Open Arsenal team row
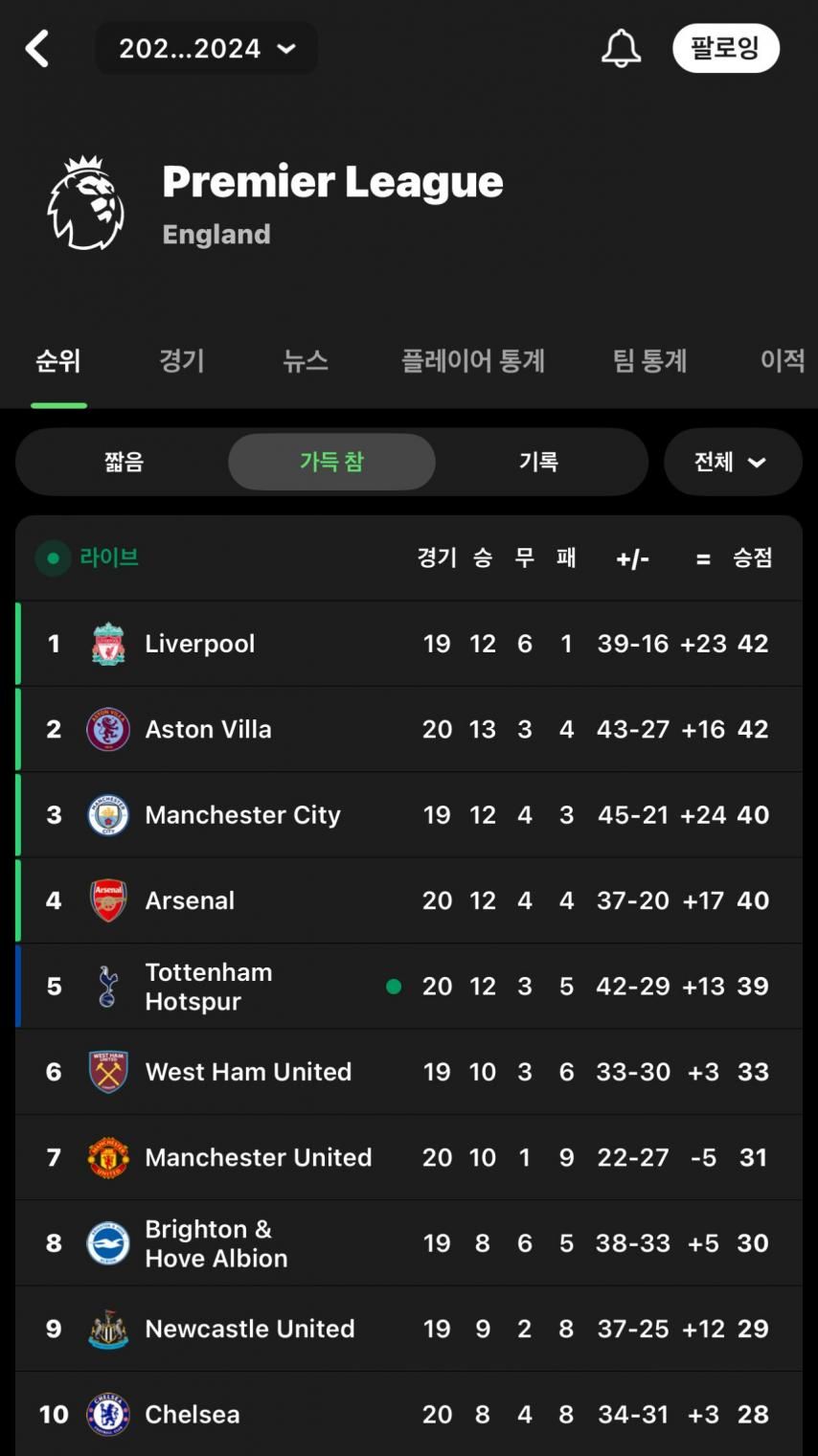This screenshot has height=1456, width=818. click(x=190, y=901)
